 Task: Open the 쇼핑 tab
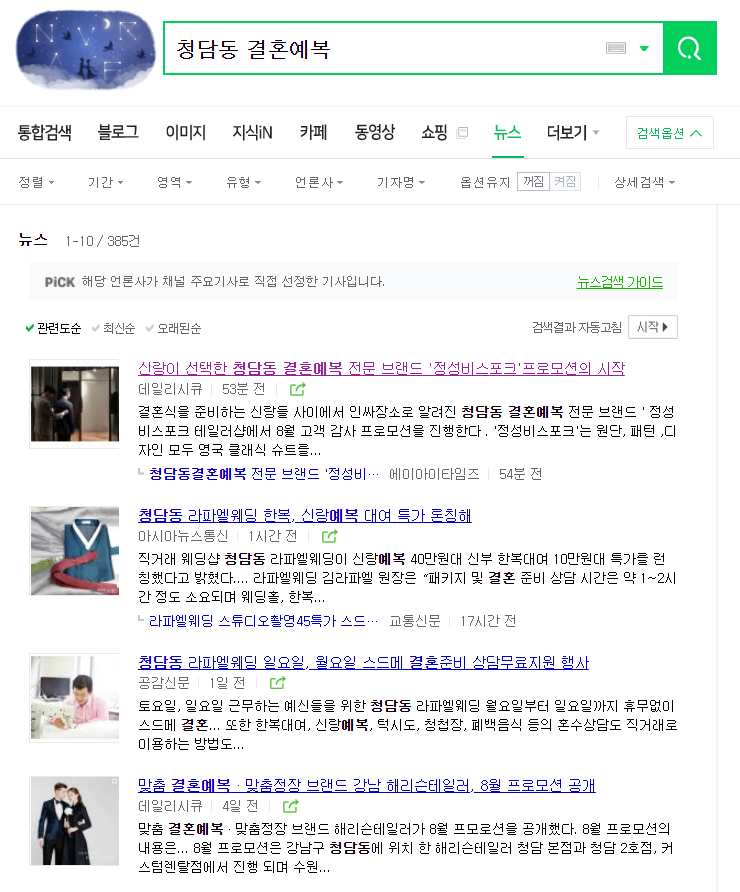pyautogui.click(x=434, y=132)
